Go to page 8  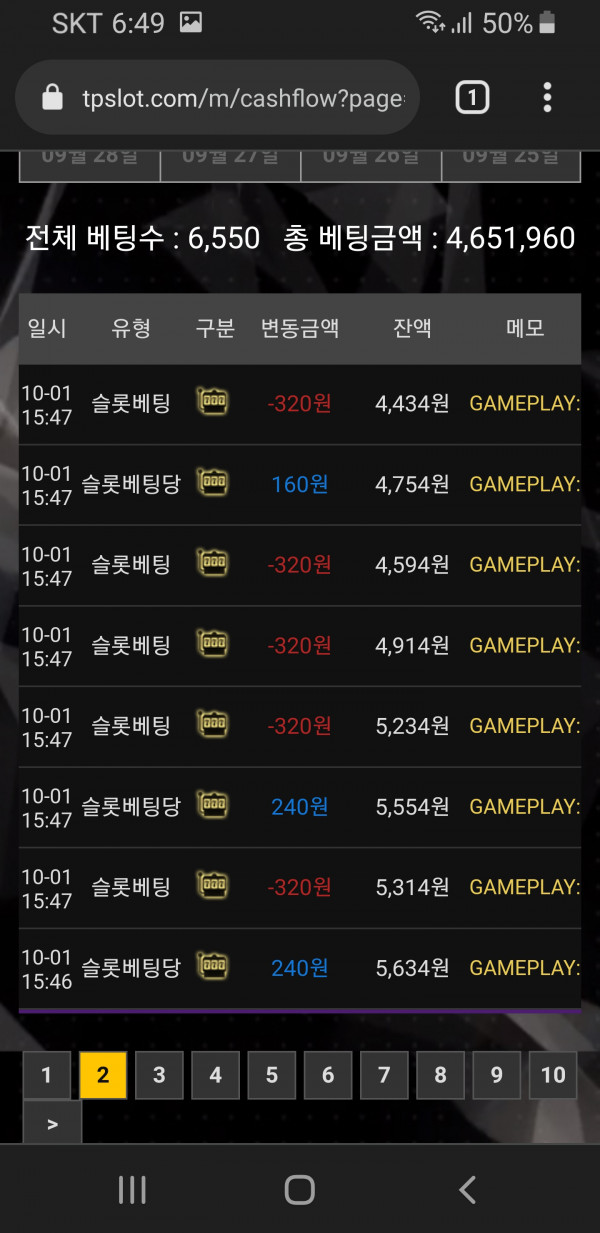[441, 1076]
